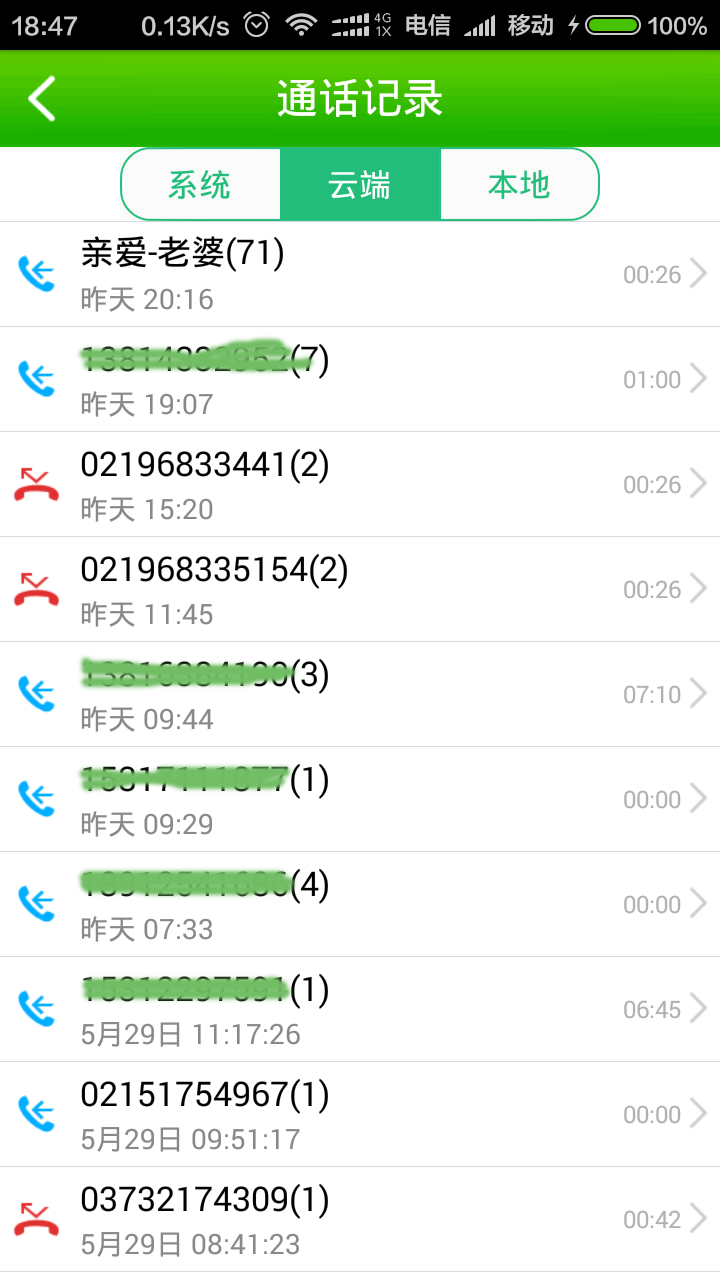Open the call entry from 昨天 07:33

pos(360,904)
